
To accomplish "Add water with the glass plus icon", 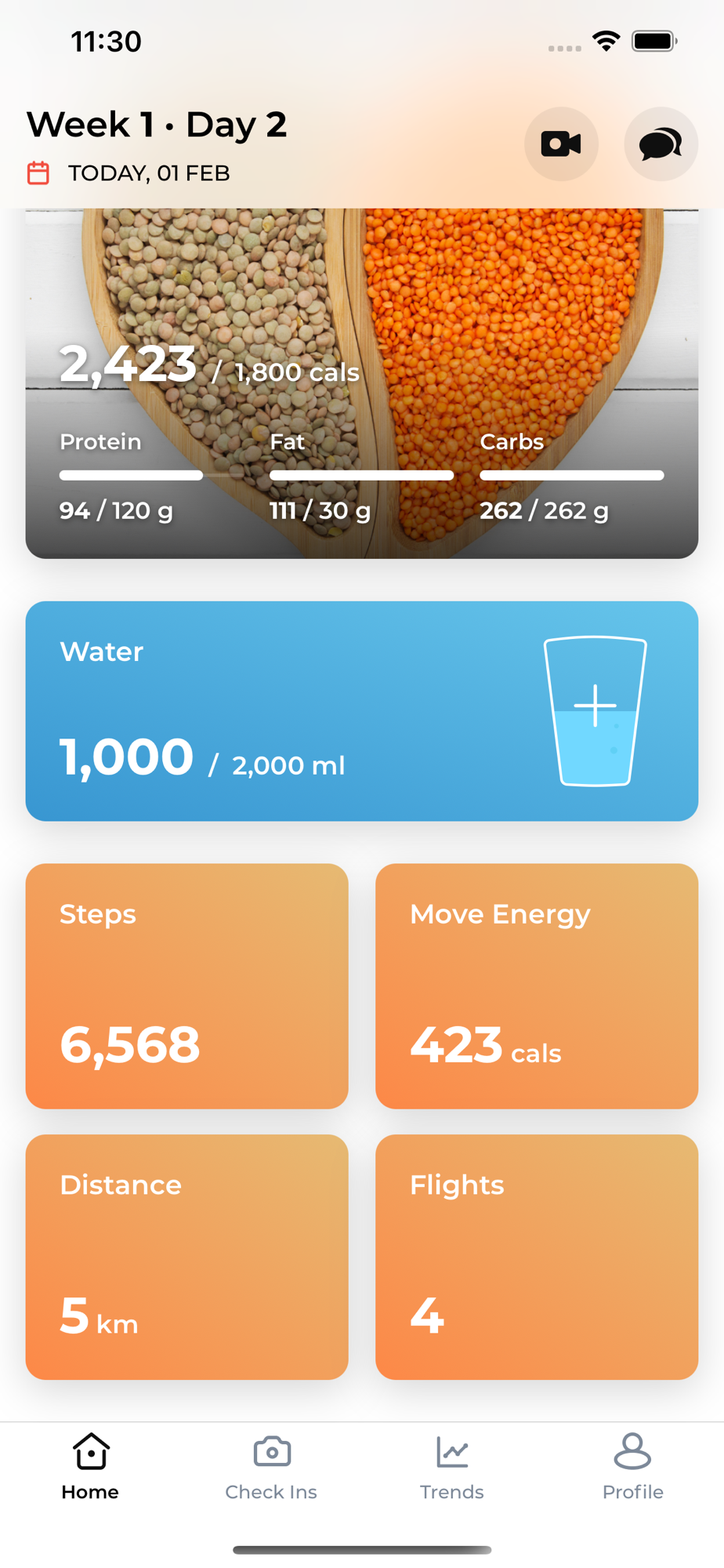I will coord(595,711).
